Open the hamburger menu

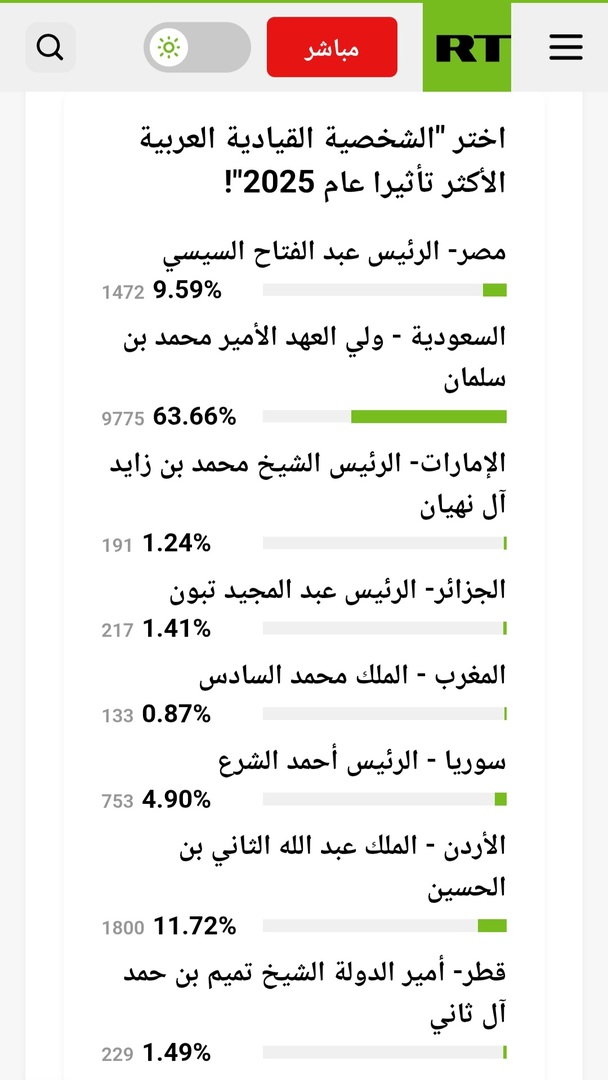(565, 47)
